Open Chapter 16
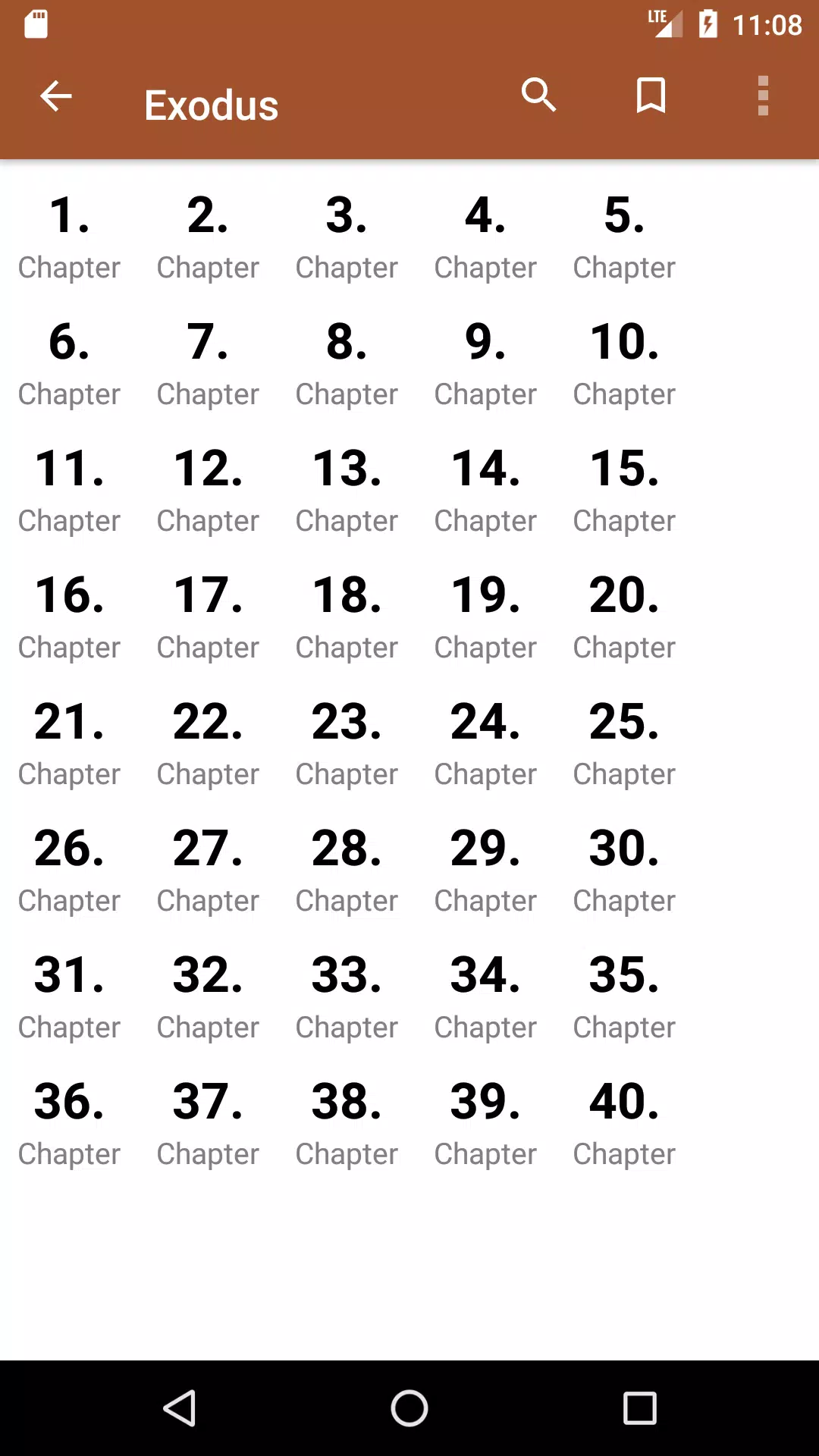This screenshot has height=1456, width=819. click(x=69, y=617)
